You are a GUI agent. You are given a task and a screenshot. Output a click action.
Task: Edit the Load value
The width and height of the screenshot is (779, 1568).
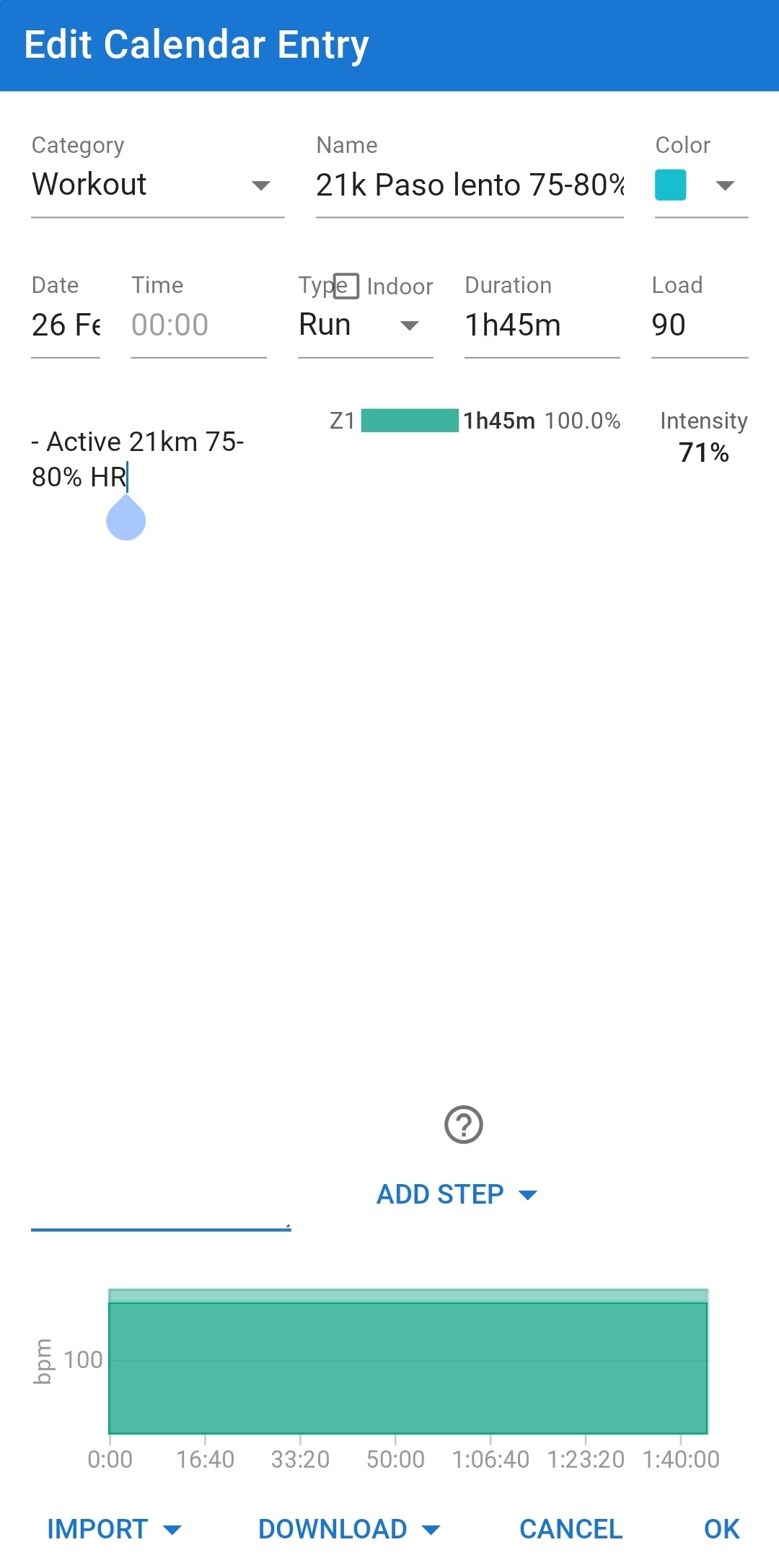pyautogui.click(x=700, y=325)
